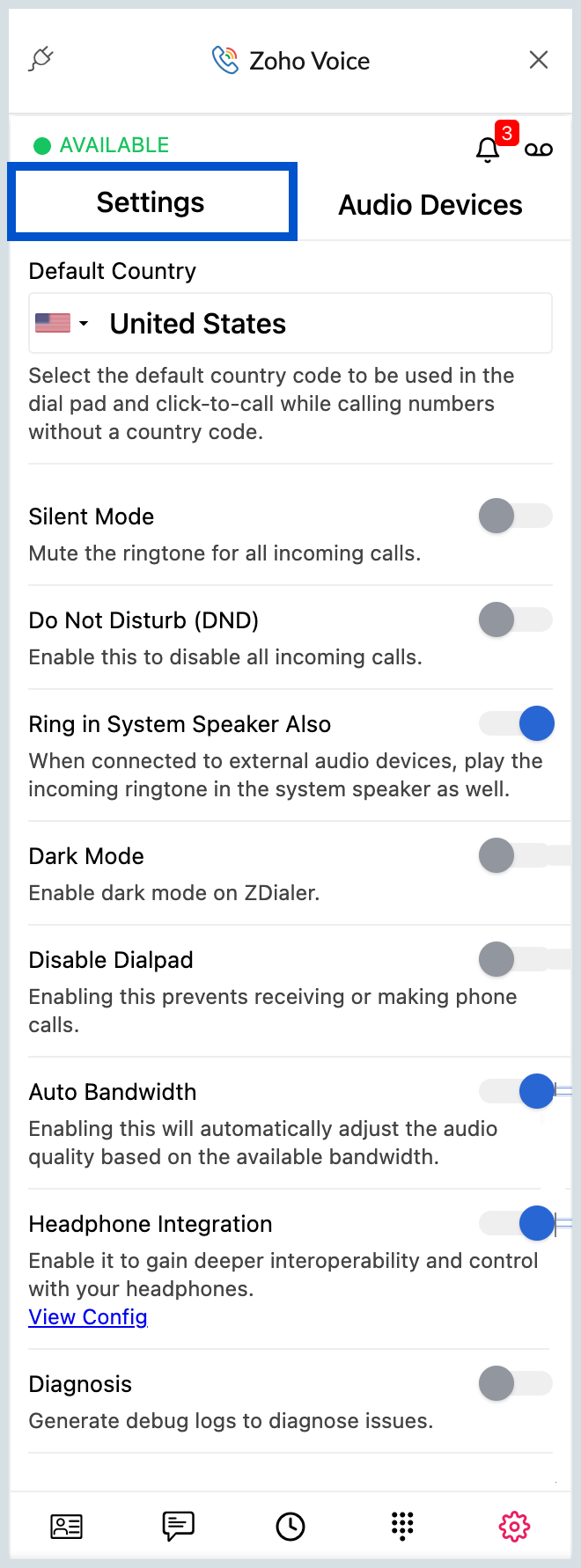Turn off Auto Bandwidth
Image resolution: width=581 pixels, height=1568 pixels.
point(517,1091)
